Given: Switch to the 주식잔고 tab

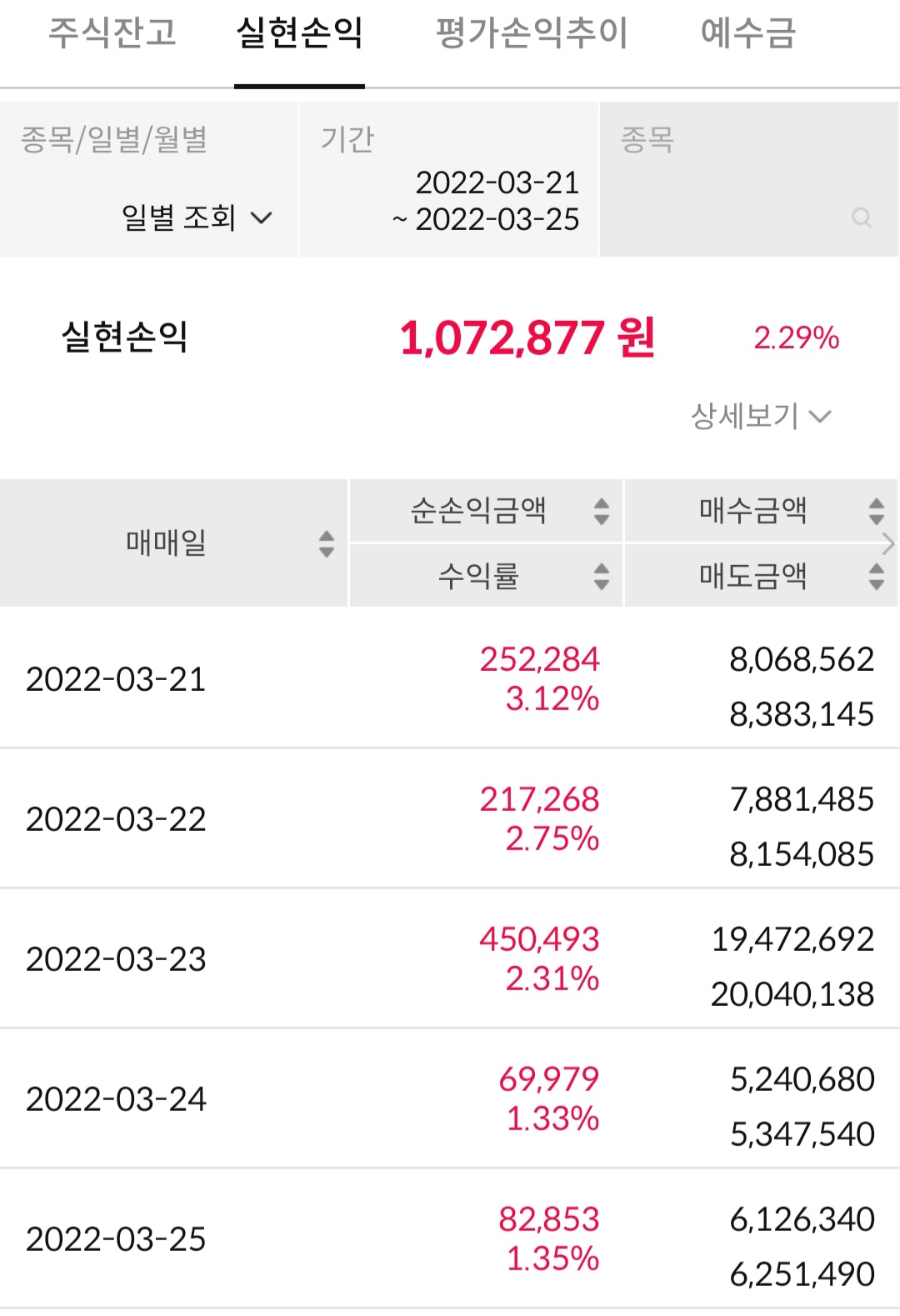Looking at the screenshot, I should point(112,33).
